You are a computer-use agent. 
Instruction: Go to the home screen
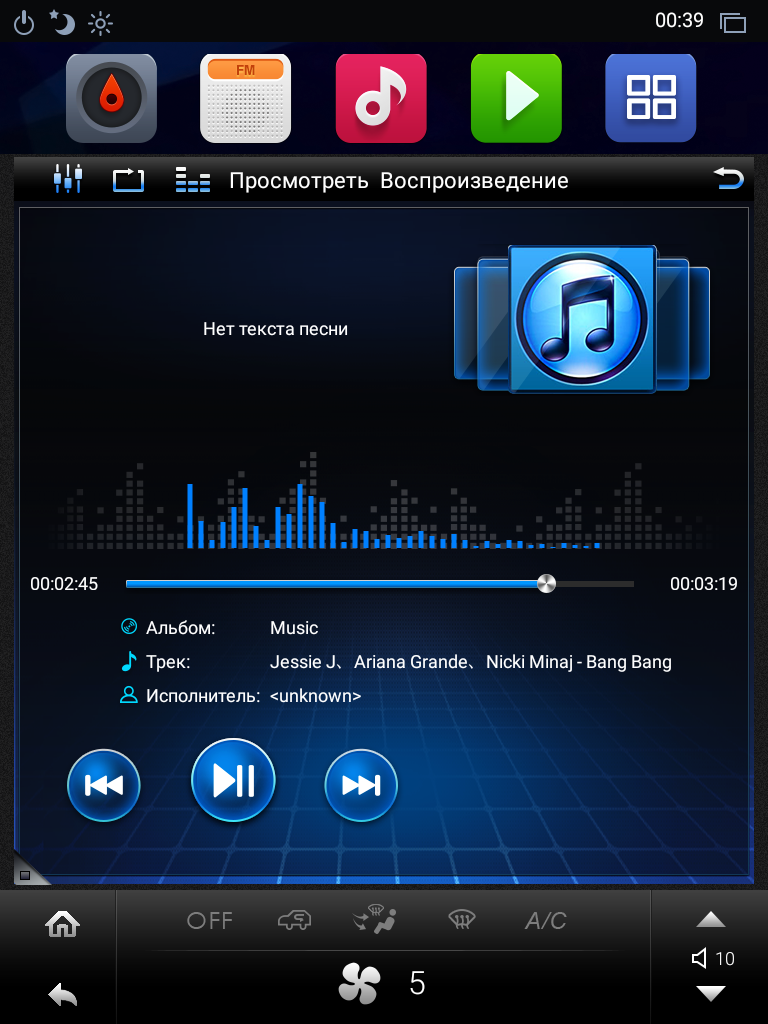62,923
